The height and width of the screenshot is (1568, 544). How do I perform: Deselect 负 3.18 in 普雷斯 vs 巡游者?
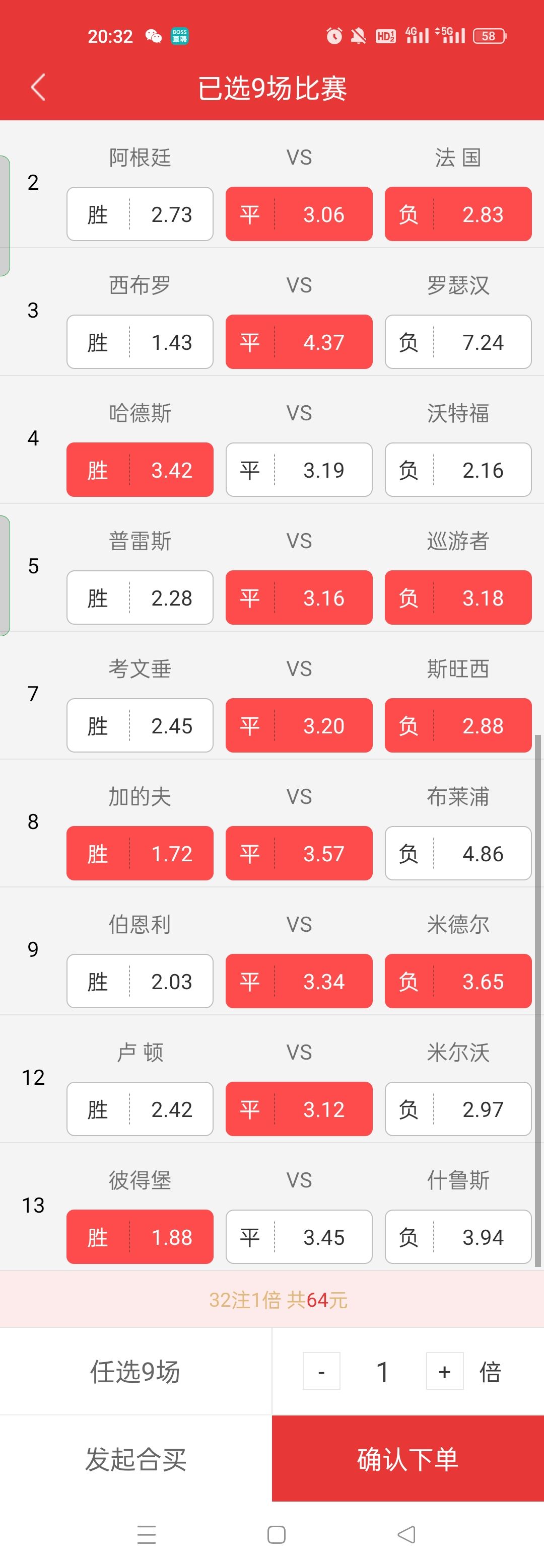click(x=457, y=598)
